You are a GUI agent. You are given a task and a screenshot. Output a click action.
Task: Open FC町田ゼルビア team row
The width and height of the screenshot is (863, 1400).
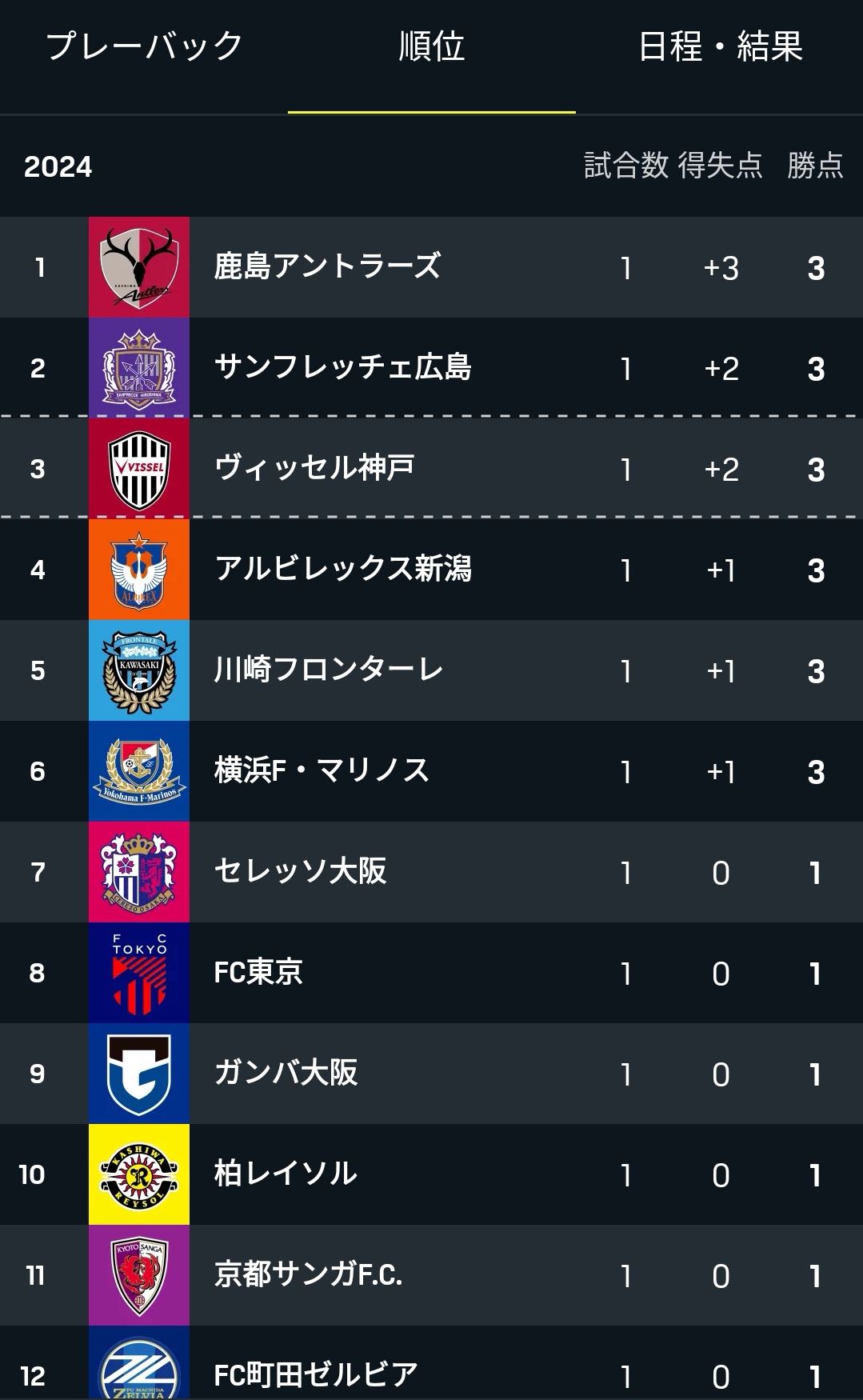pyautogui.click(x=431, y=1363)
